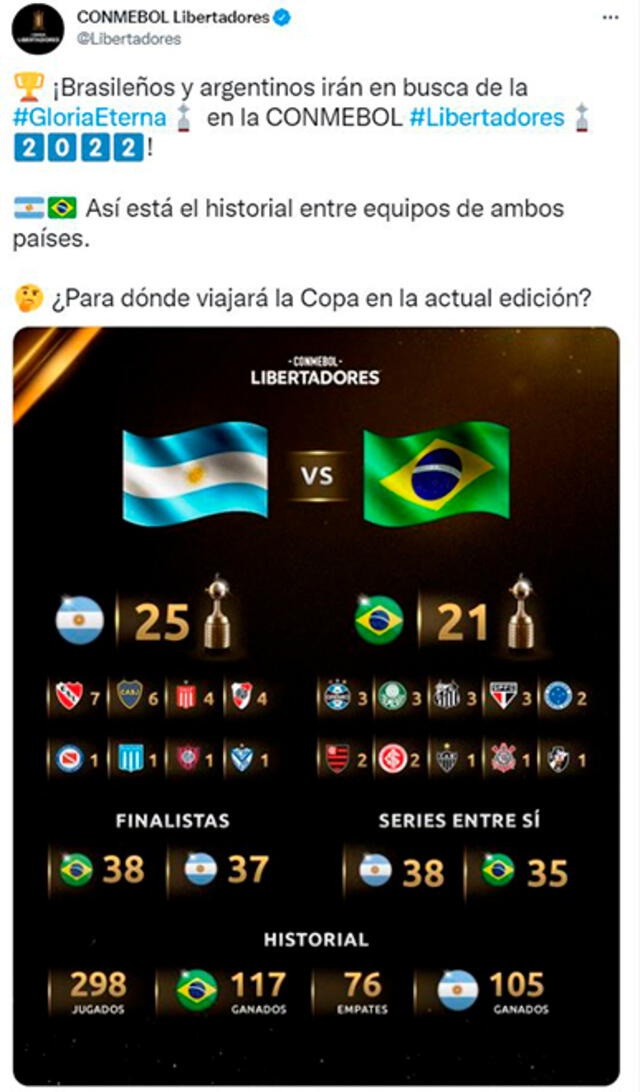Viewport: 640px width, 1092px height.
Task: Open the #GloriaEterna hashtag
Action: (90, 117)
